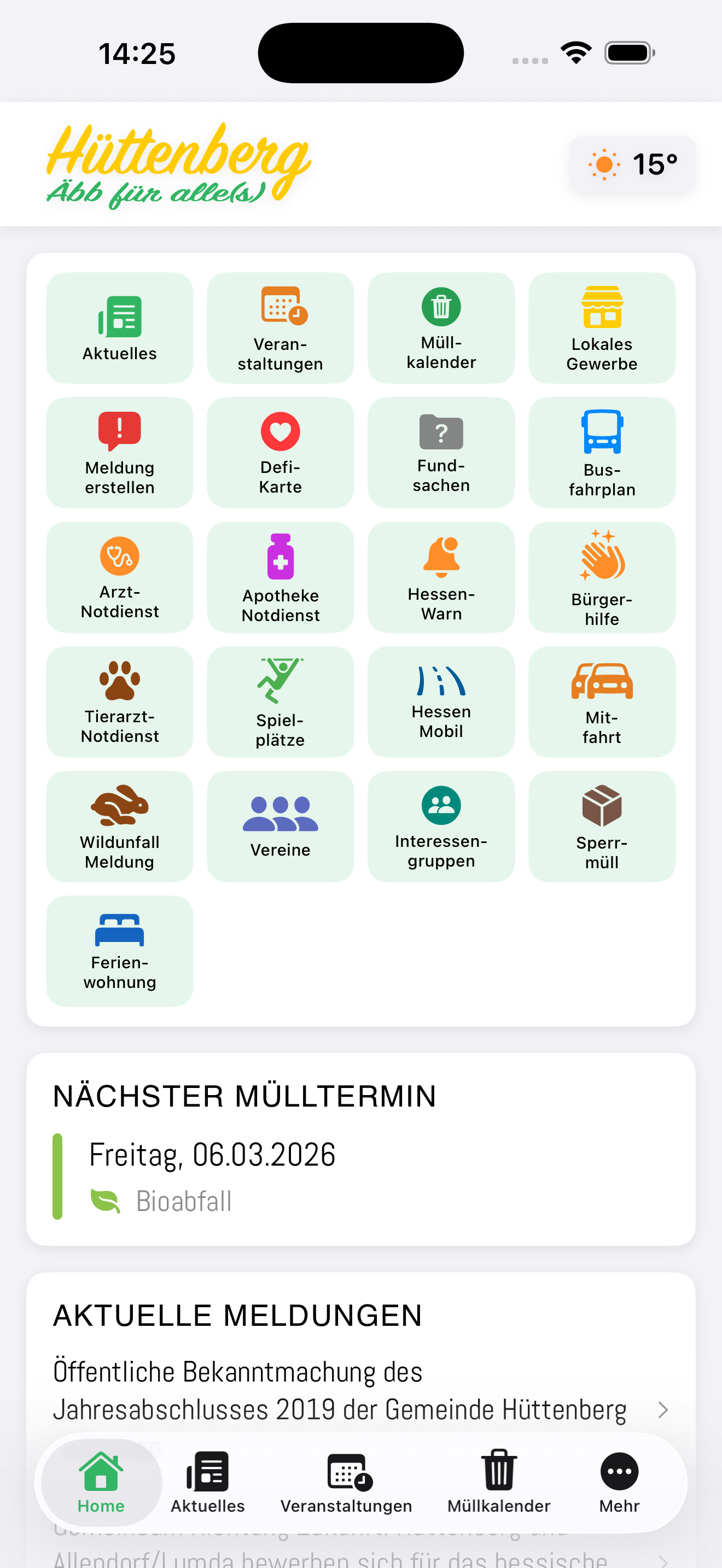This screenshot has width=722, height=1568.
Task: Expand the announcement via its chevron
Action: pyautogui.click(x=663, y=1410)
